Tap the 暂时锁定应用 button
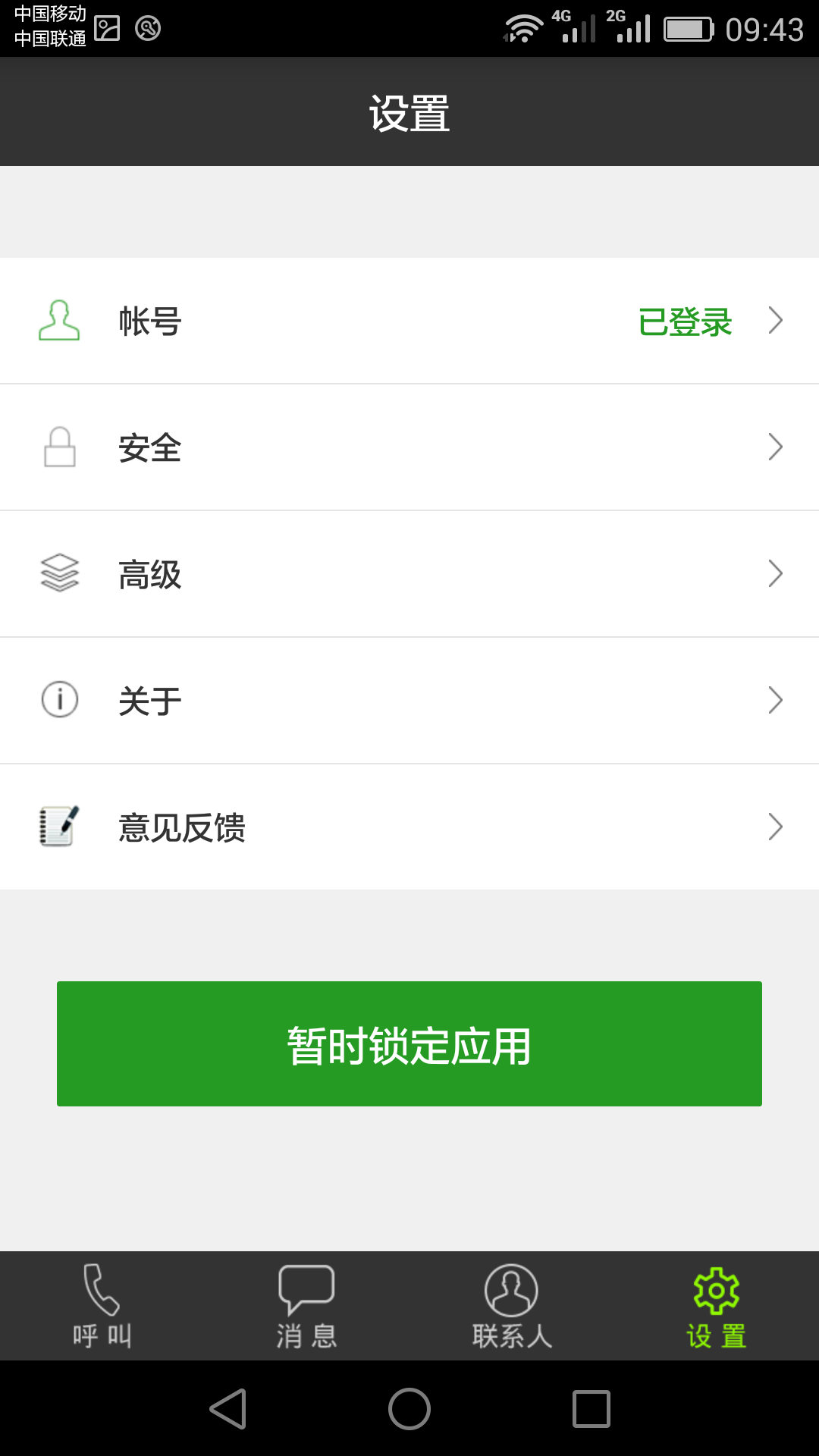The image size is (819, 1456). point(409,1044)
